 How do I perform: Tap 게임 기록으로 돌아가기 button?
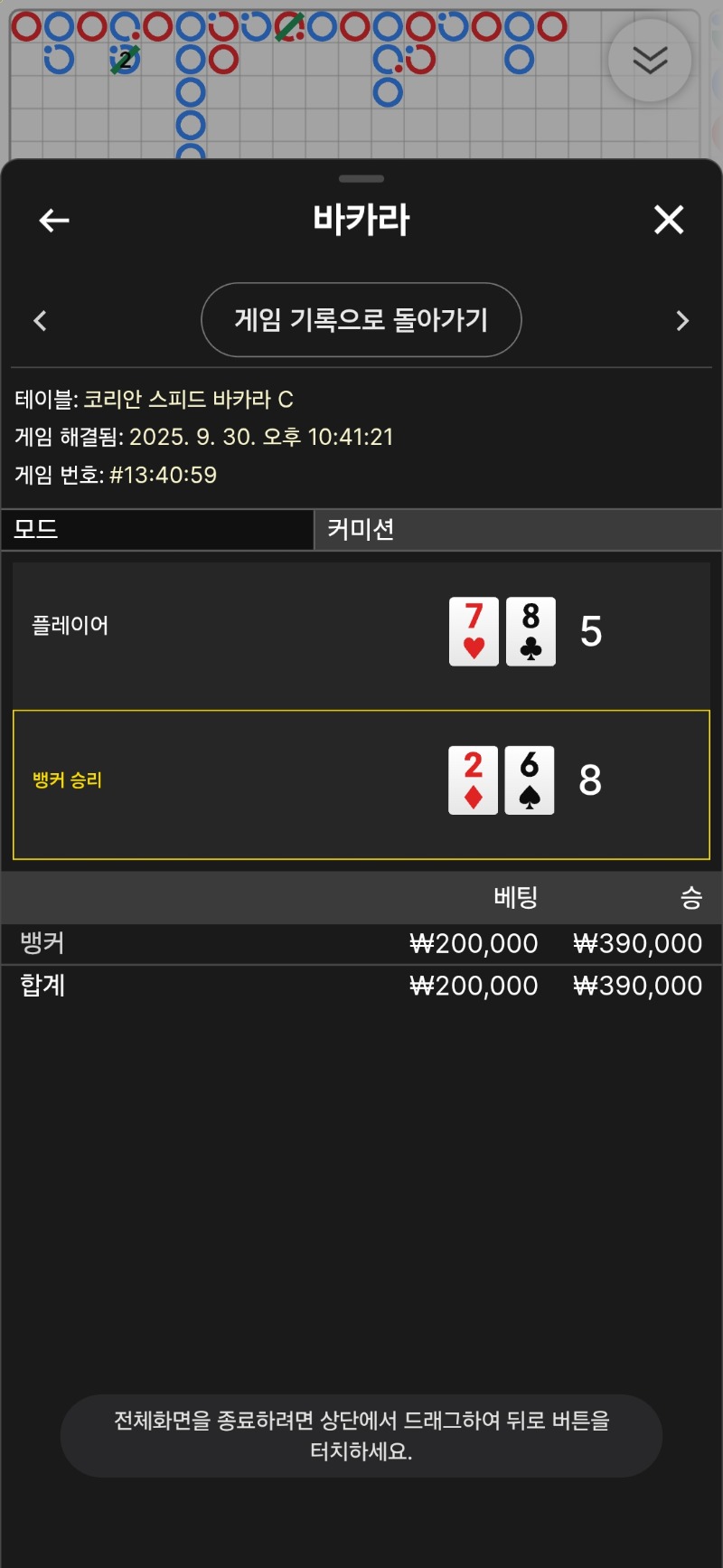click(361, 320)
